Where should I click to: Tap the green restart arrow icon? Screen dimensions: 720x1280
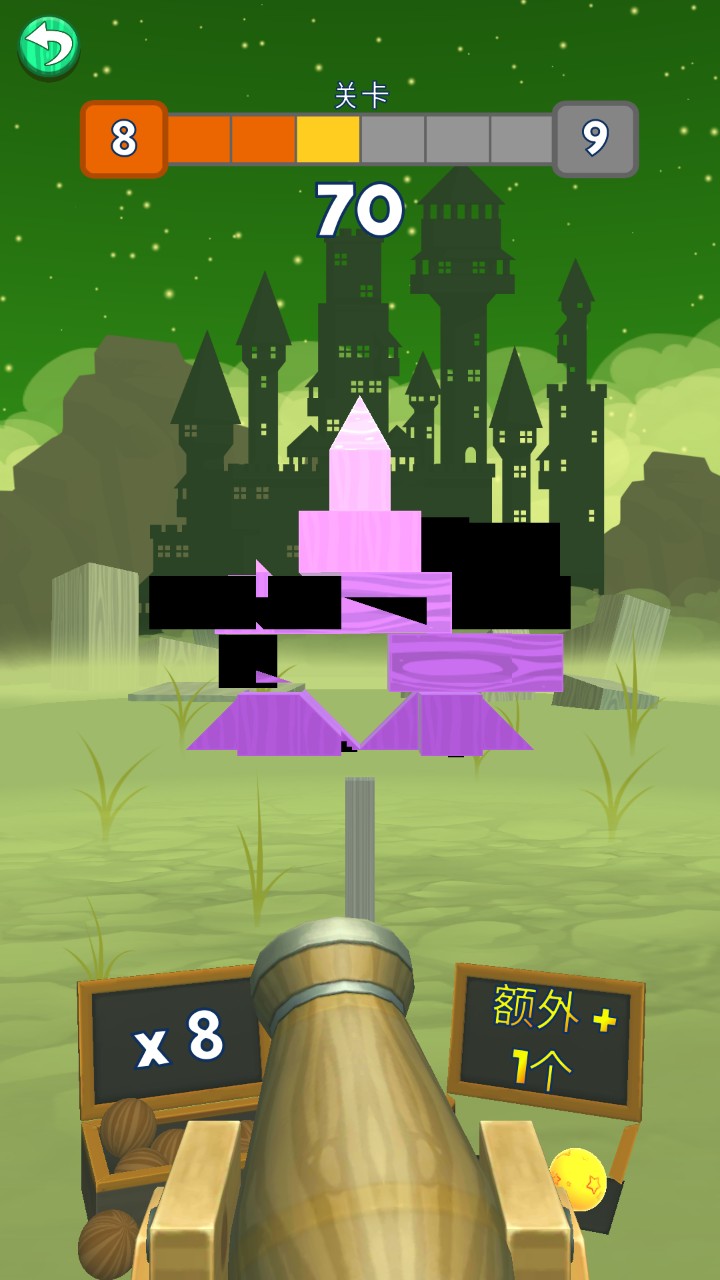[x=49, y=46]
